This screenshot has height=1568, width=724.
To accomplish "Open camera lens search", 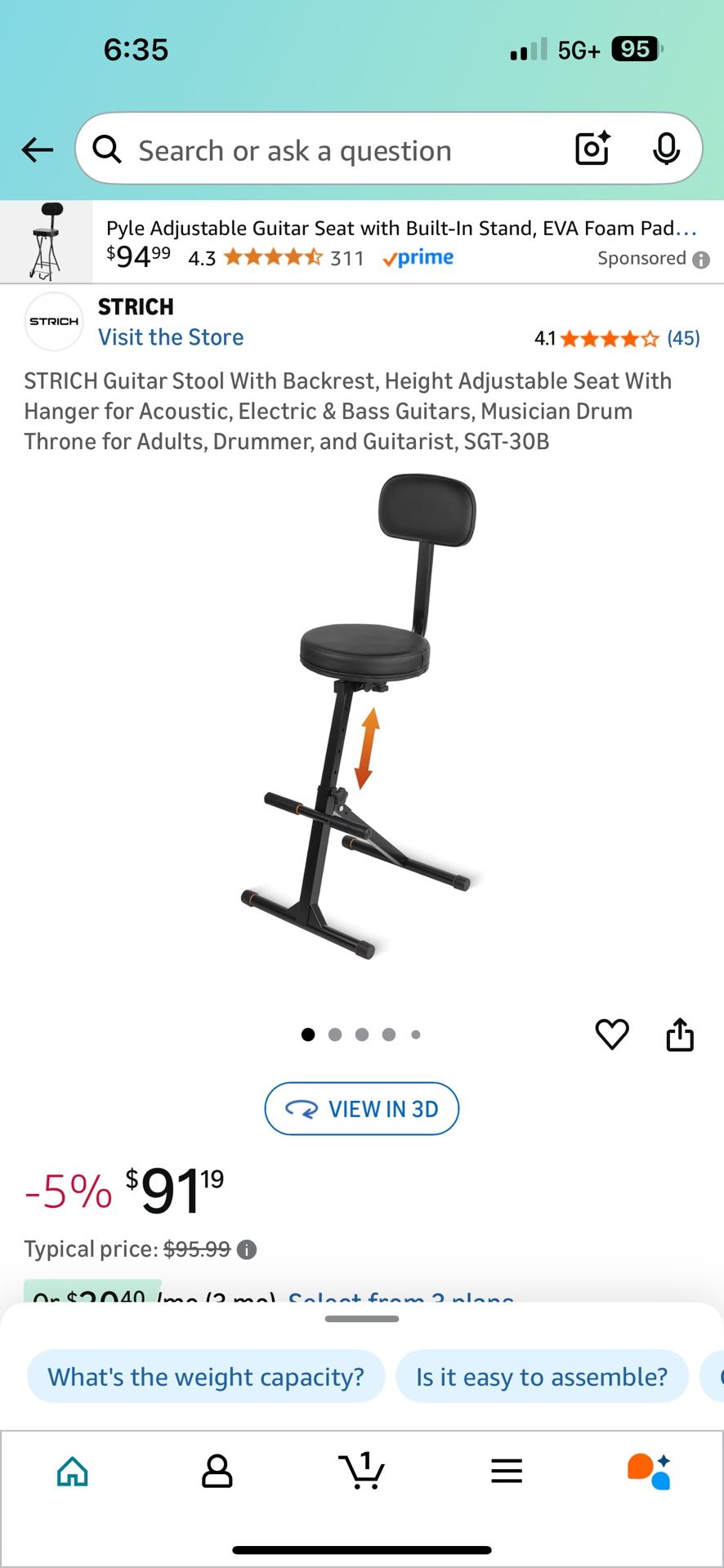I will (592, 149).
